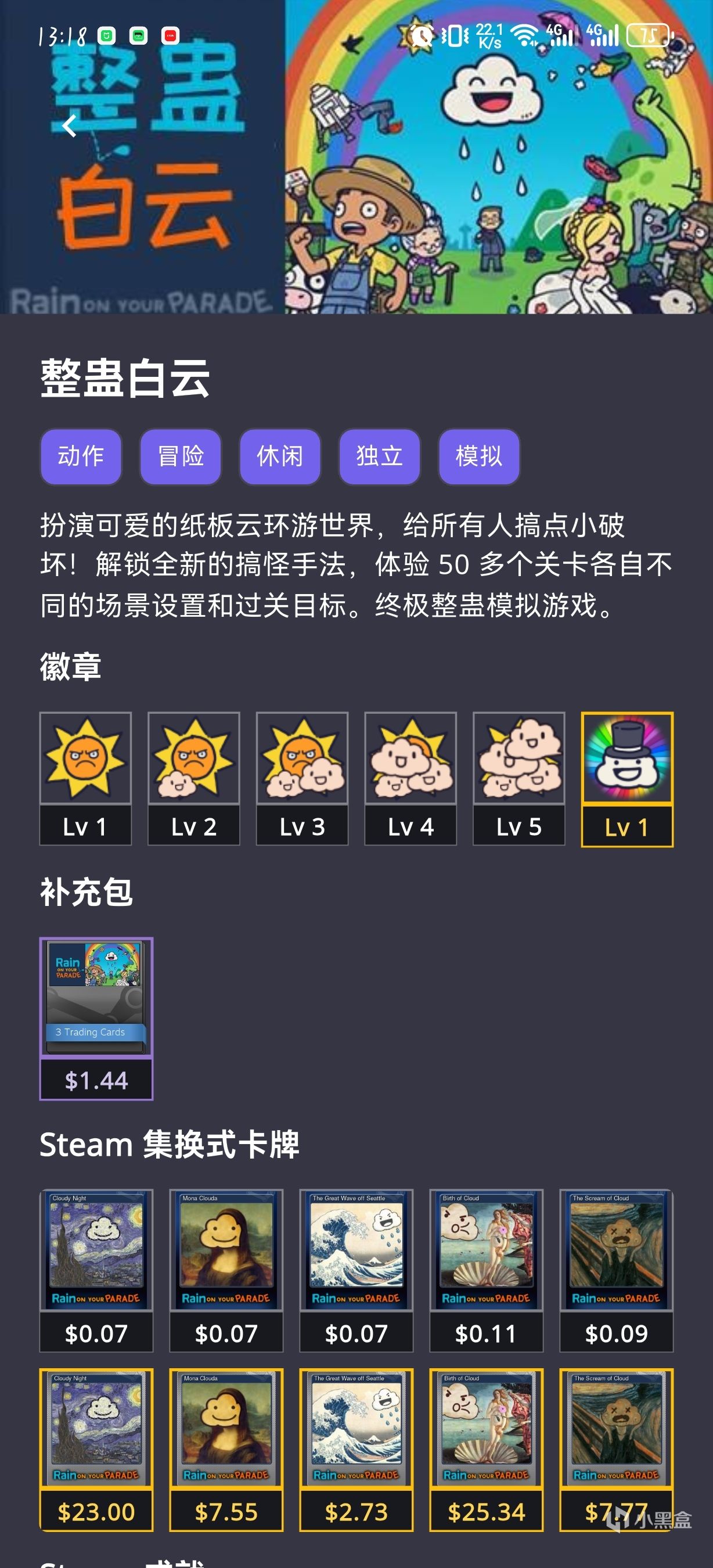Select the $0.09 Scream of Cloud card
Screen dimensions: 713x1568
(x=616, y=1269)
